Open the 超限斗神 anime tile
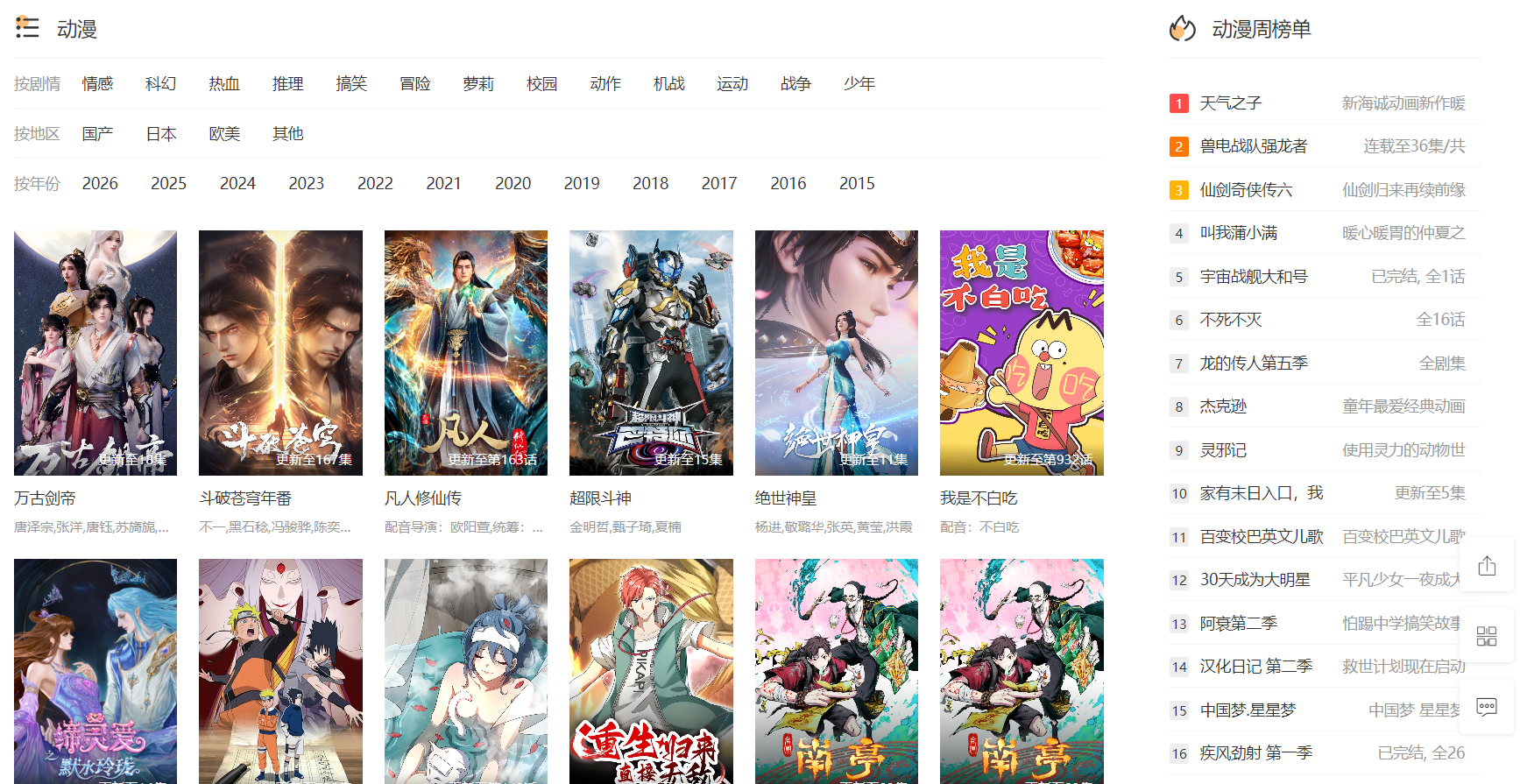The width and height of the screenshot is (1520, 784). point(651,353)
